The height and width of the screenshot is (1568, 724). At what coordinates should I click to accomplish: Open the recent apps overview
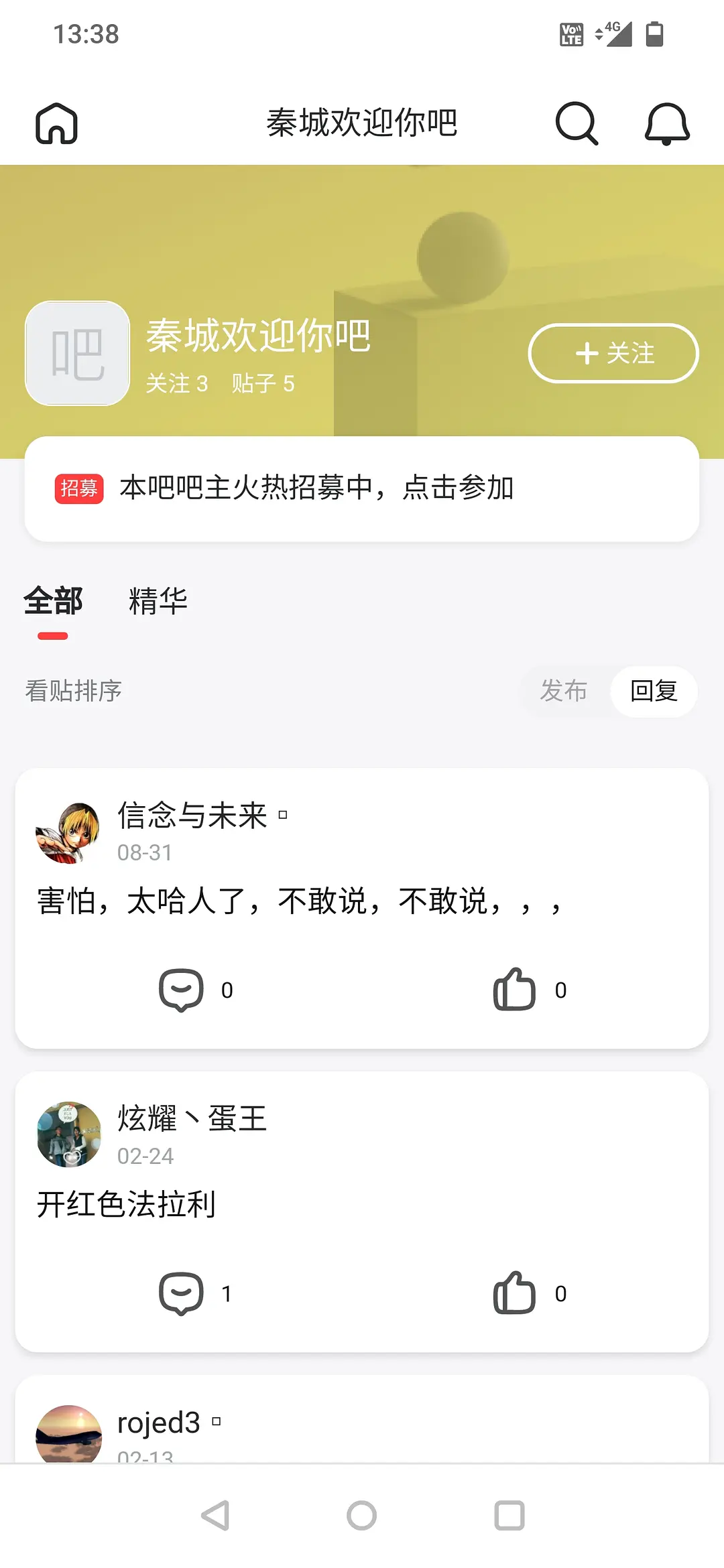[509, 1516]
